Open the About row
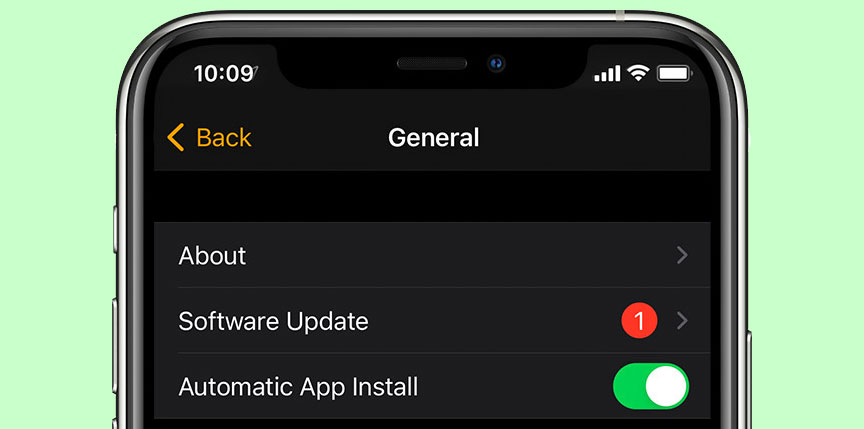The height and width of the screenshot is (429, 864). [432, 255]
